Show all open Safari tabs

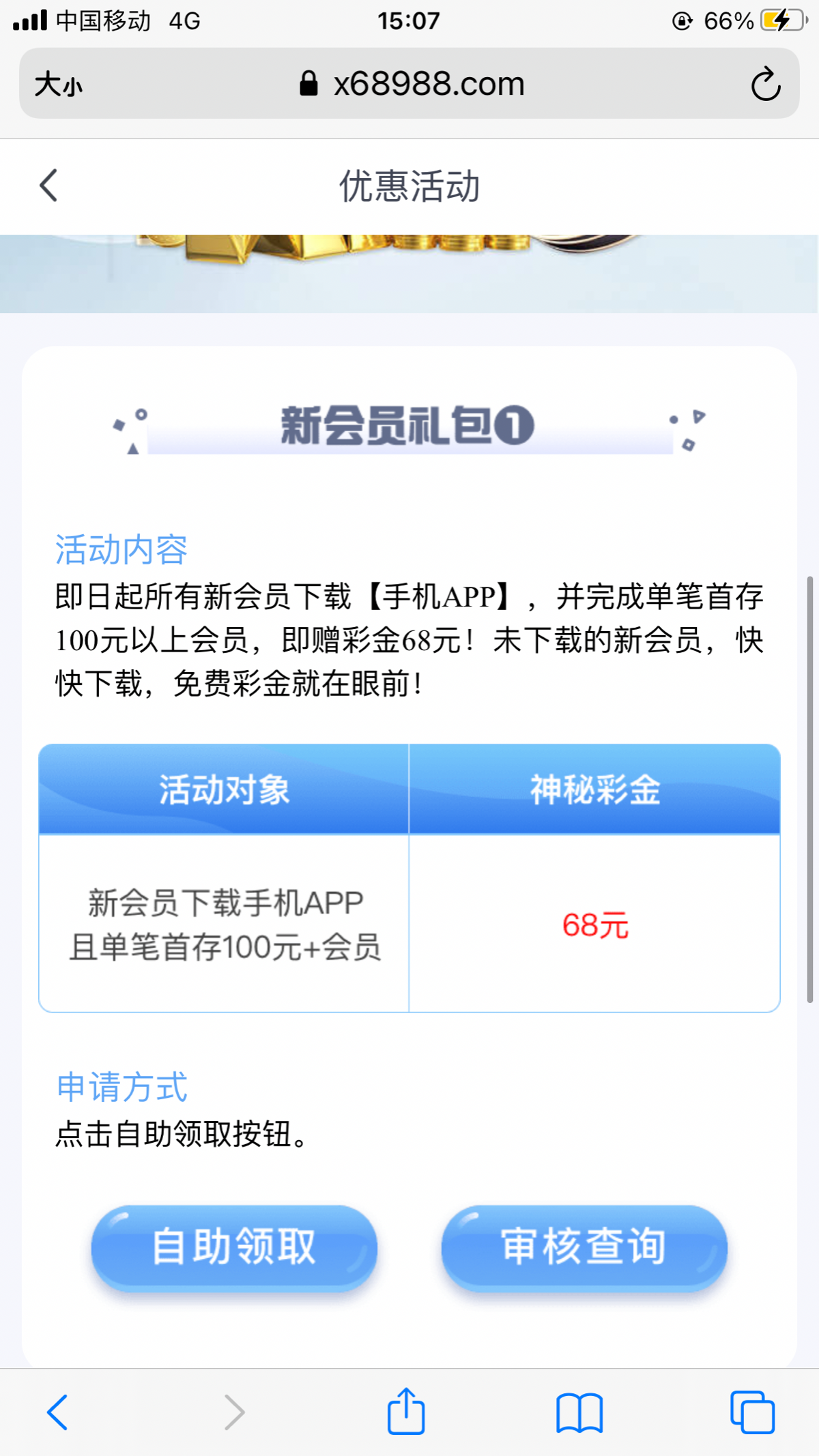click(x=752, y=1412)
